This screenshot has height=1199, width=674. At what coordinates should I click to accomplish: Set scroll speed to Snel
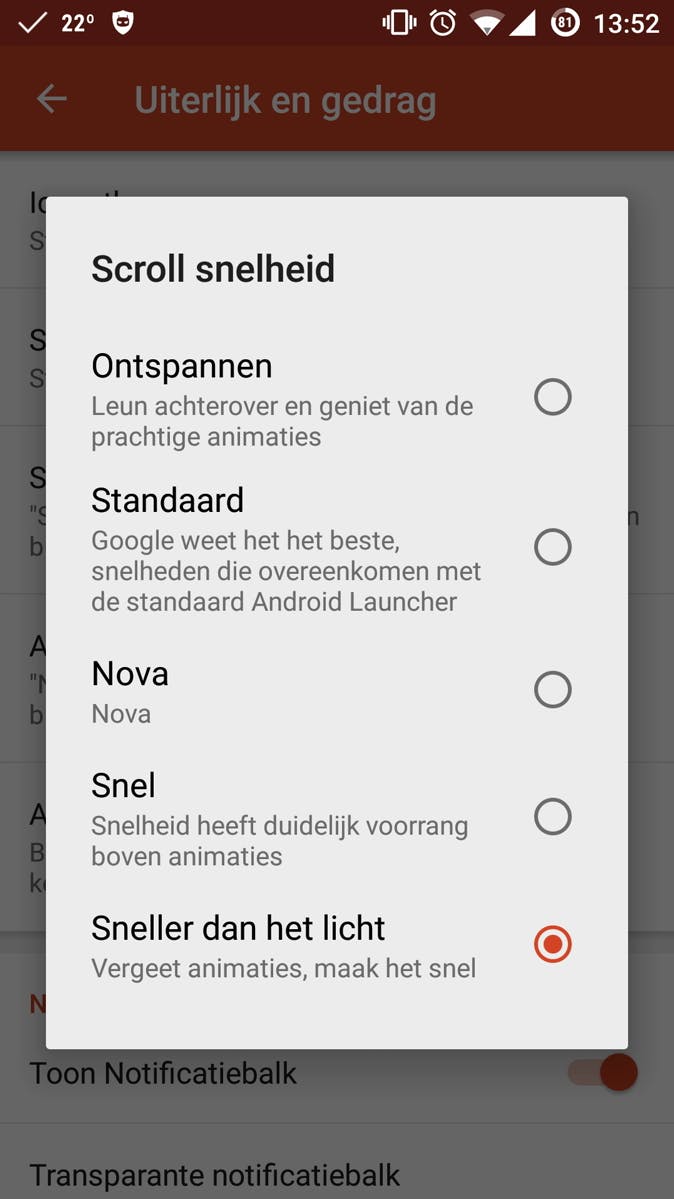(552, 817)
